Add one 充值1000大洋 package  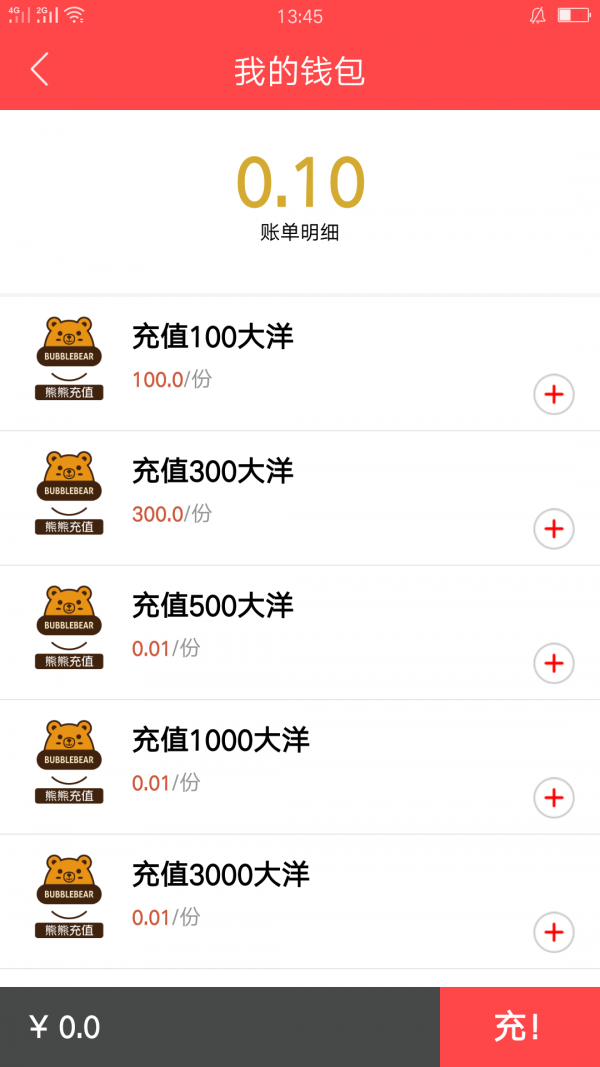click(x=554, y=798)
